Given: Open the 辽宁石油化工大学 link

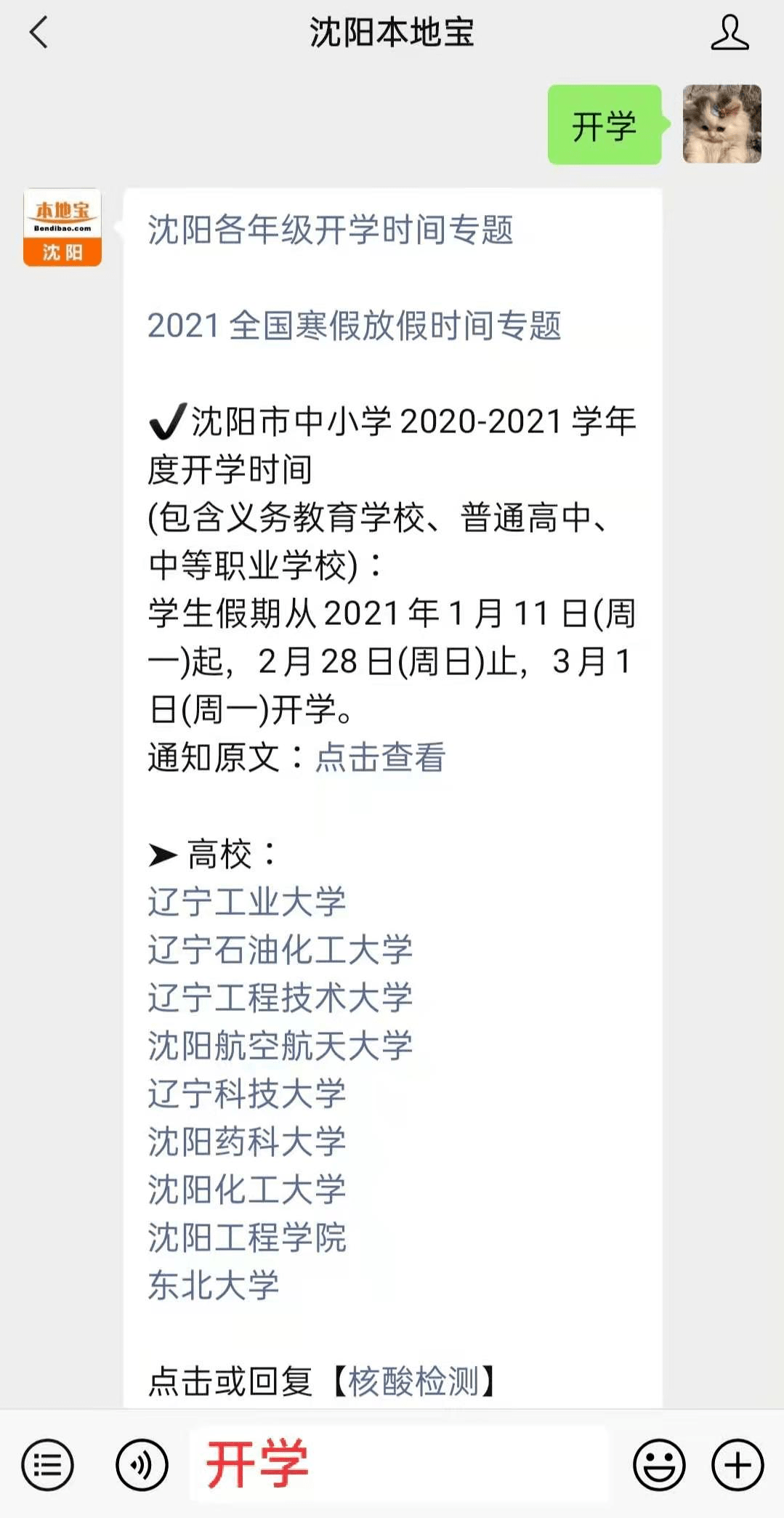Looking at the screenshot, I should (280, 949).
